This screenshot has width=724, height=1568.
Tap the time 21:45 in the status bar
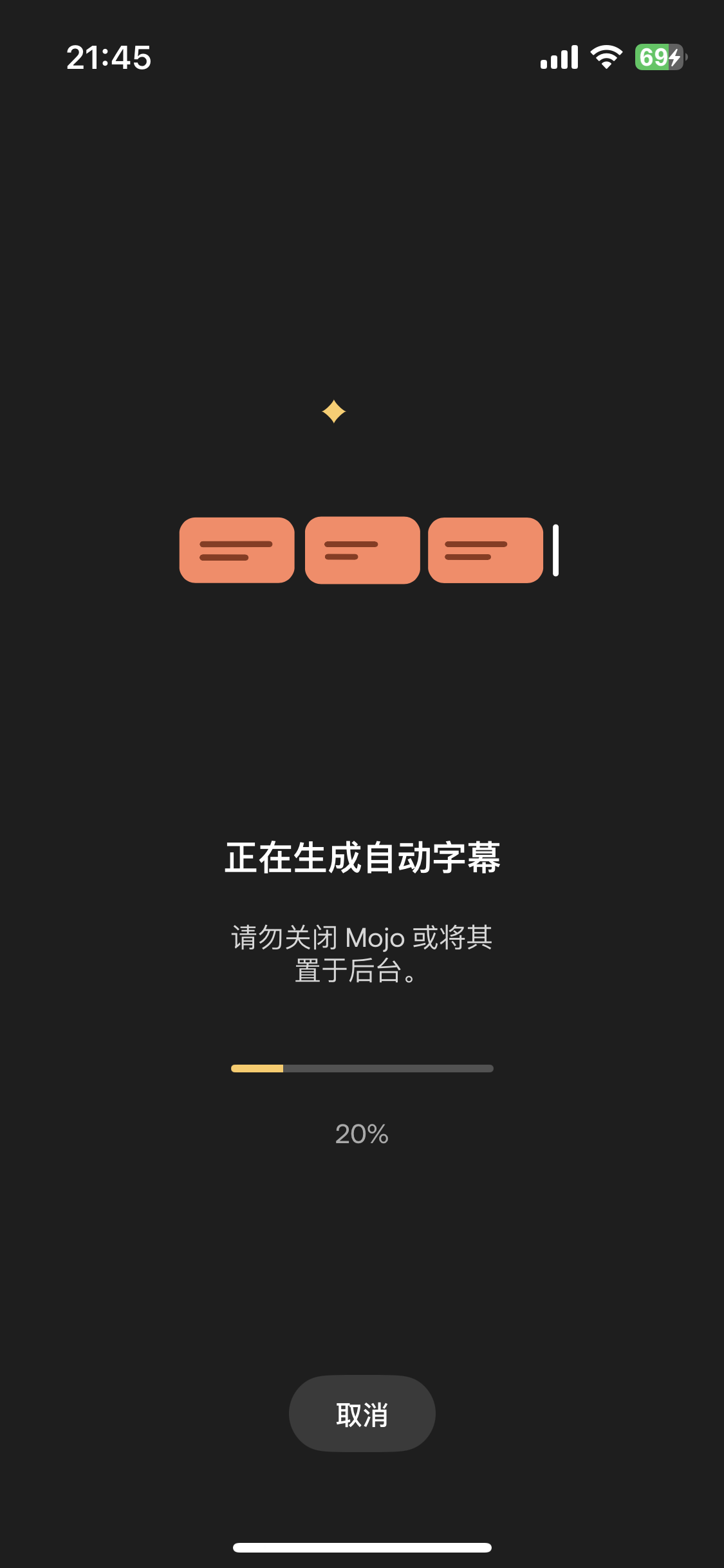tap(109, 58)
